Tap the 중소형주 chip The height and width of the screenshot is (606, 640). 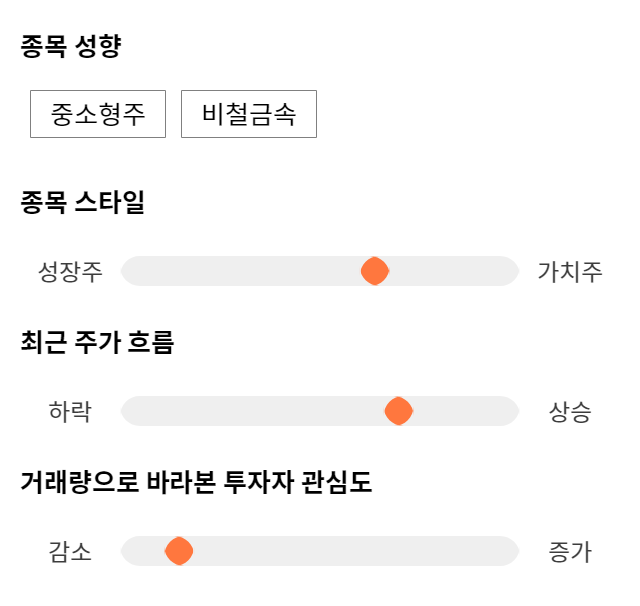tap(98, 114)
